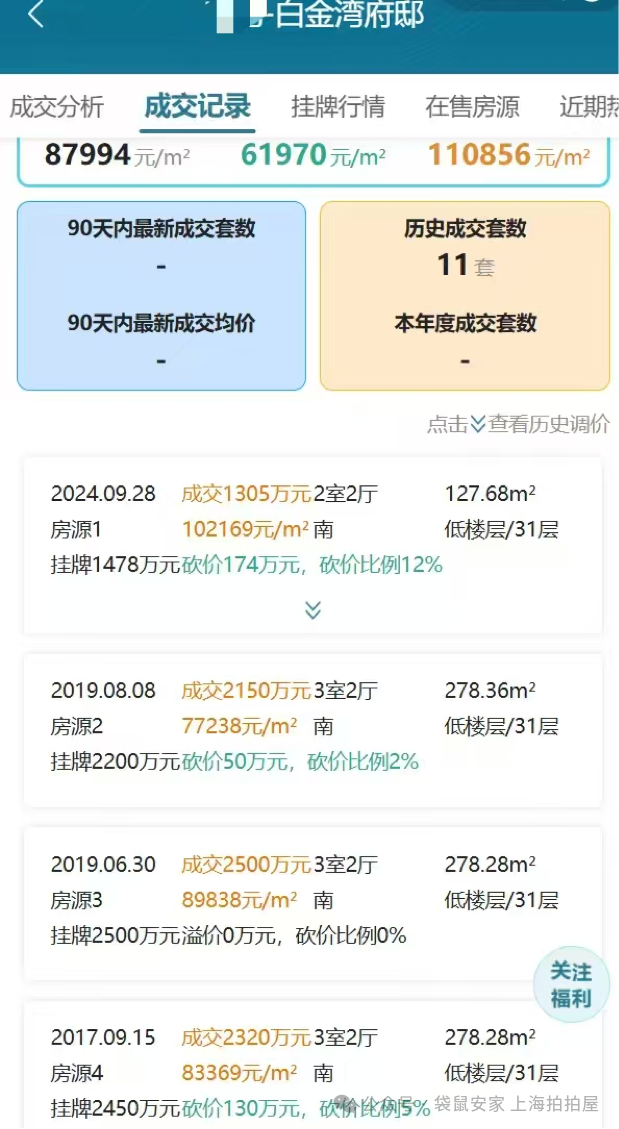Go back using the top-left arrow

(36, 15)
